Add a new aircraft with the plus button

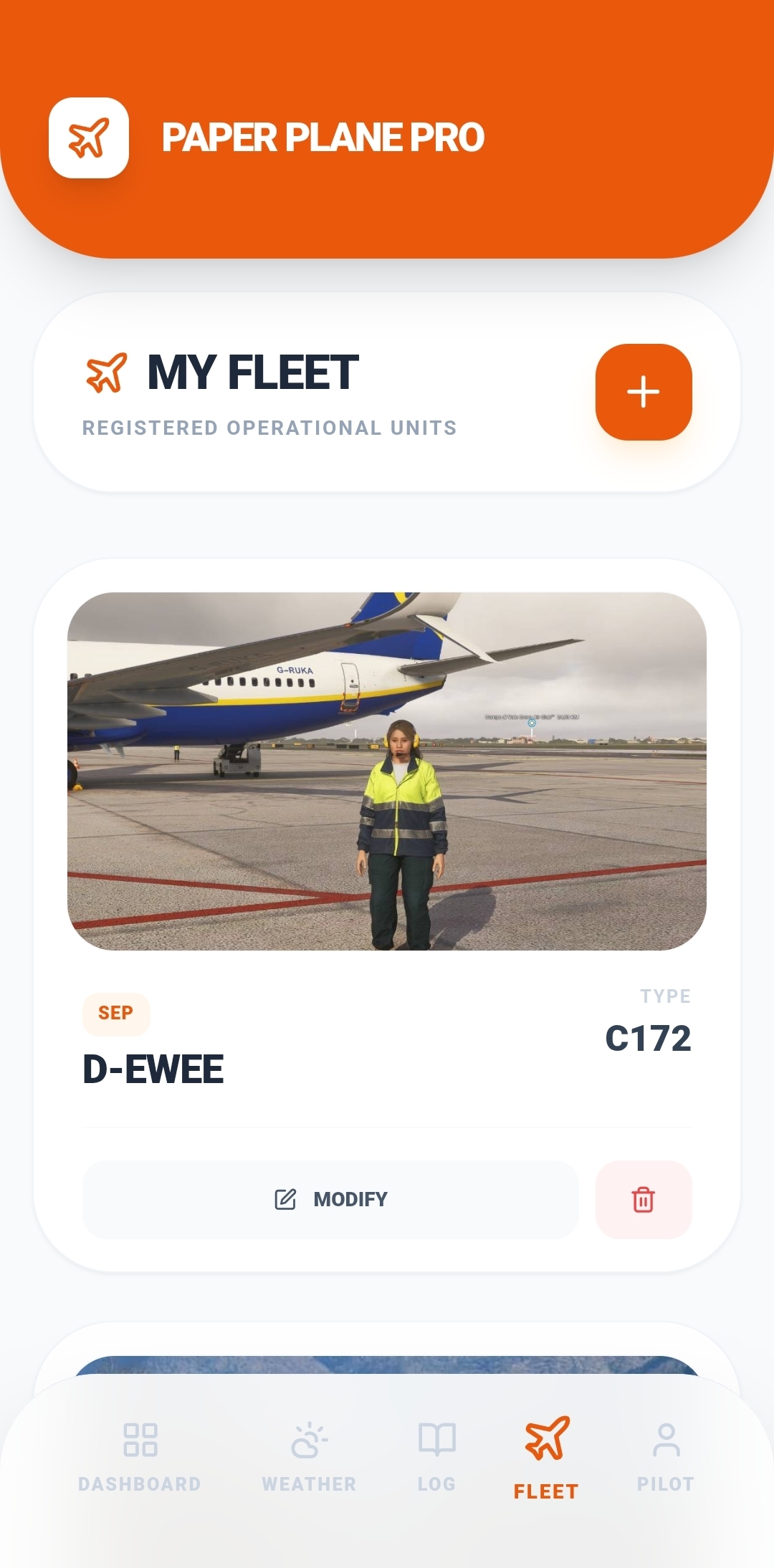tap(643, 390)
